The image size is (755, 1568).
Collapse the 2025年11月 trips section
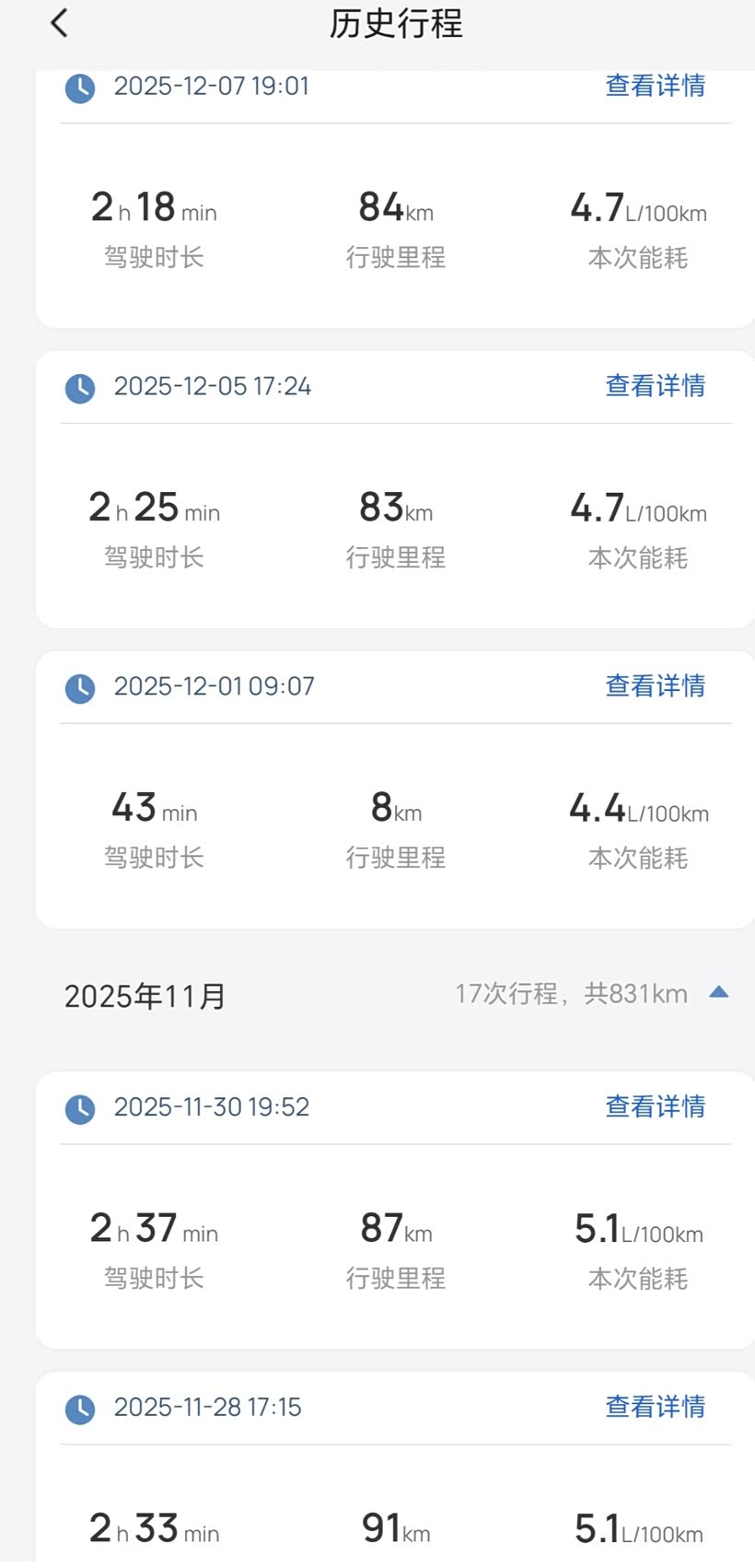(719, 993)
